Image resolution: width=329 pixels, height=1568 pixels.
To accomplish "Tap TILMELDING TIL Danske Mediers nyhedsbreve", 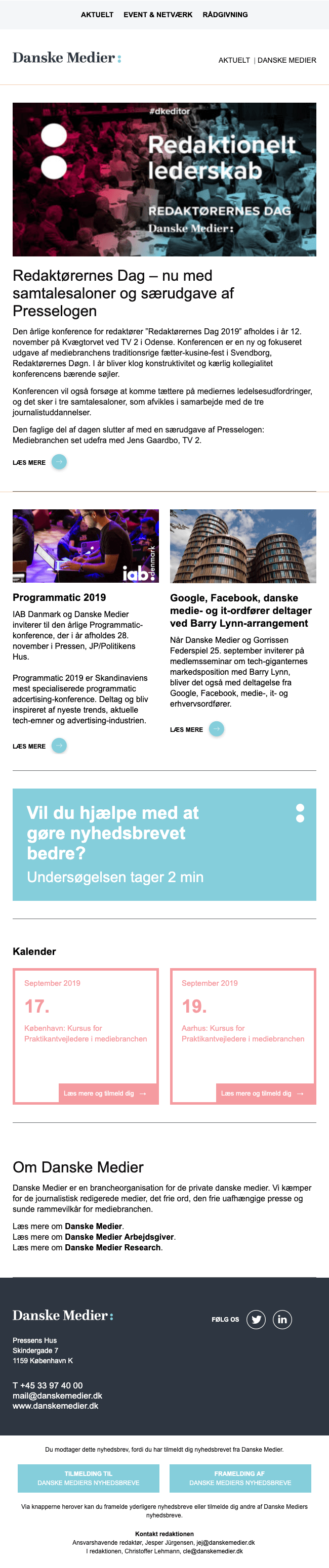I will tap(89, 1478).
